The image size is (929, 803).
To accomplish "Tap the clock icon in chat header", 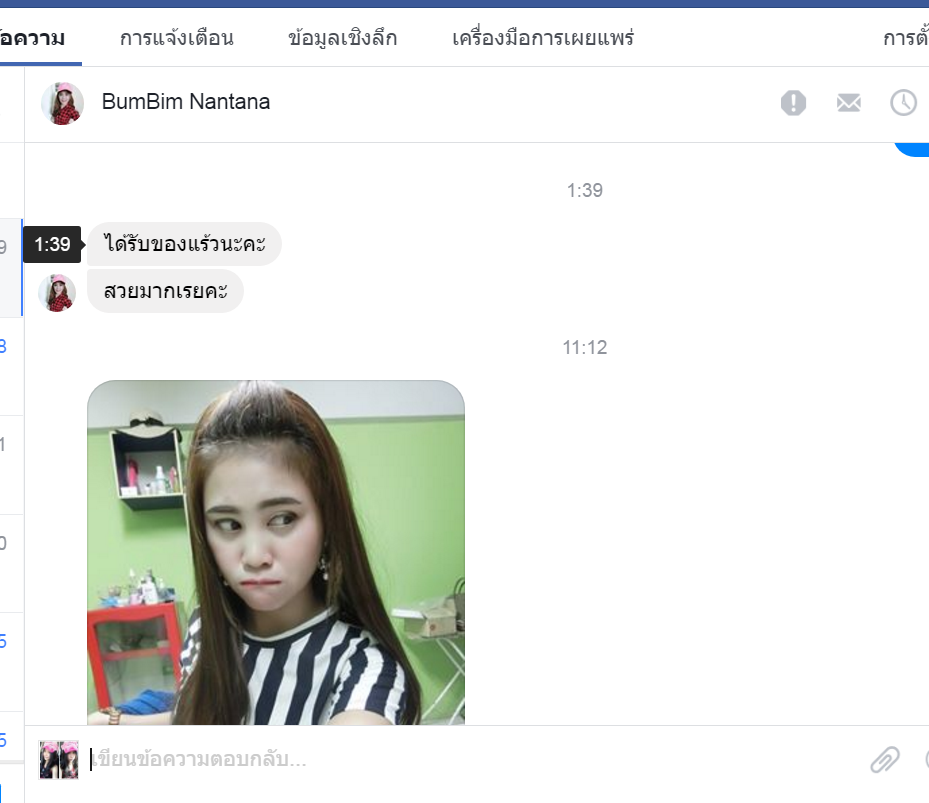I will (903, 102).
